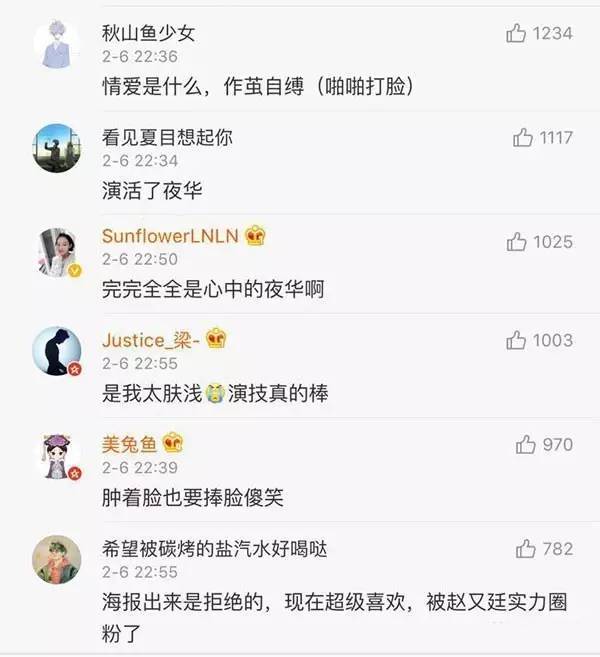Open SunflowerLNLN's profile via username
Viewport: 600px width, 657px height.
(168, 236)
